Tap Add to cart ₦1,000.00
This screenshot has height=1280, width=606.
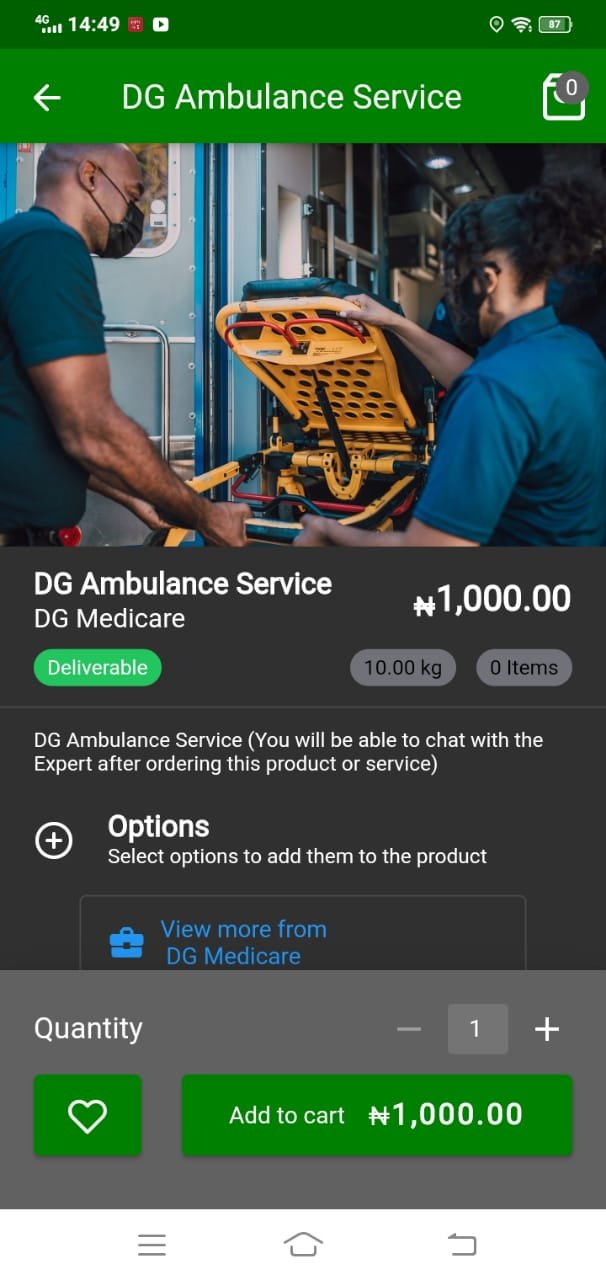coord(377,1115)
